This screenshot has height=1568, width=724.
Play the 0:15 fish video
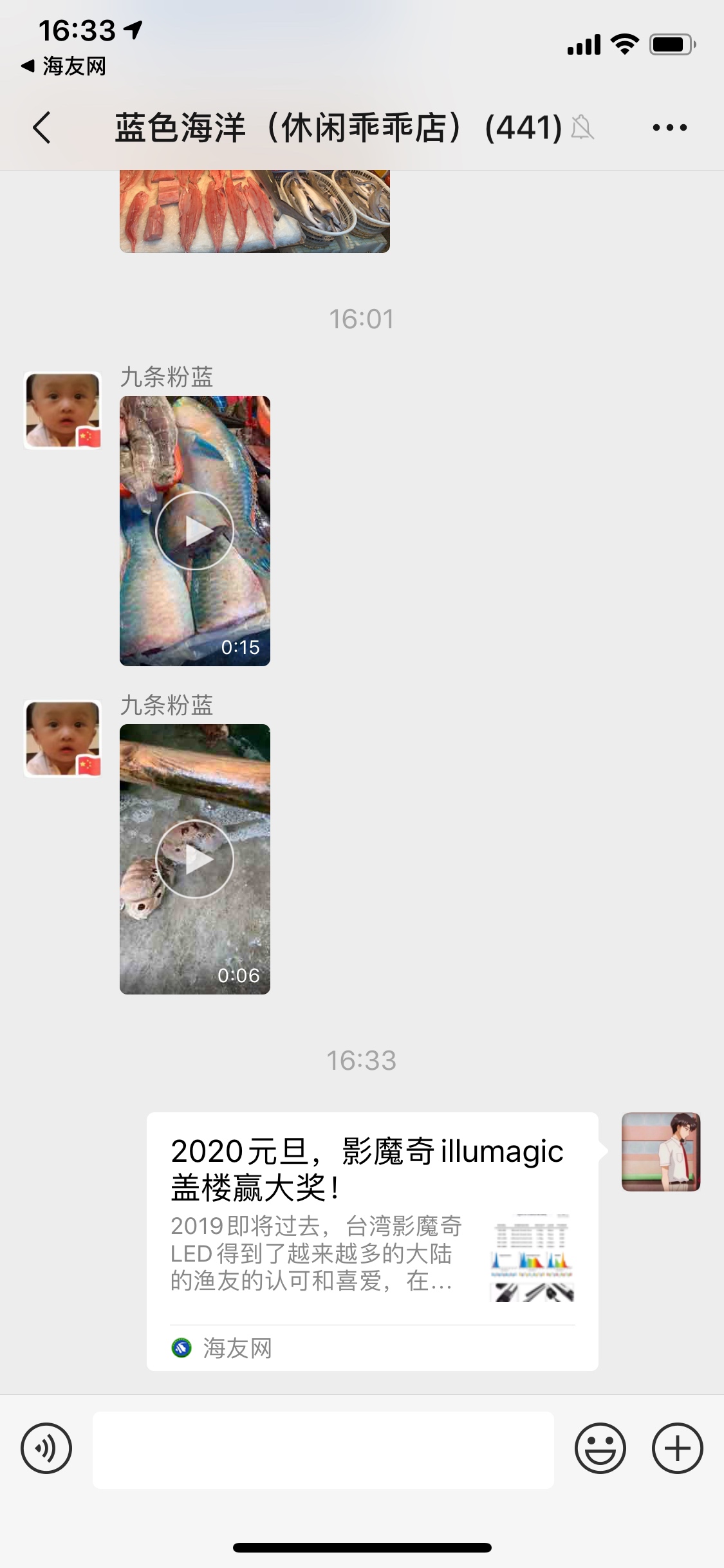click(194, 530)
